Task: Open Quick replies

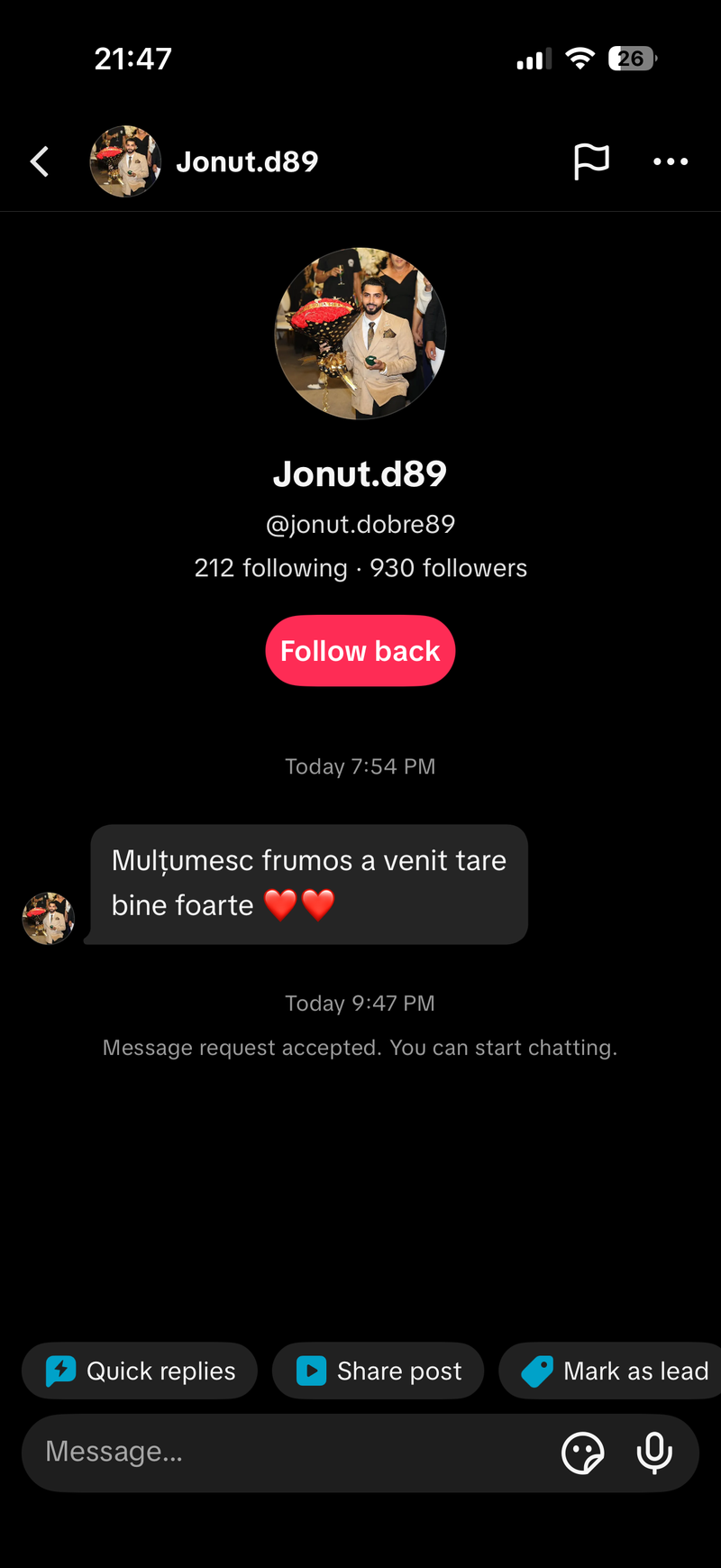Action: [x=141, y=1371]
